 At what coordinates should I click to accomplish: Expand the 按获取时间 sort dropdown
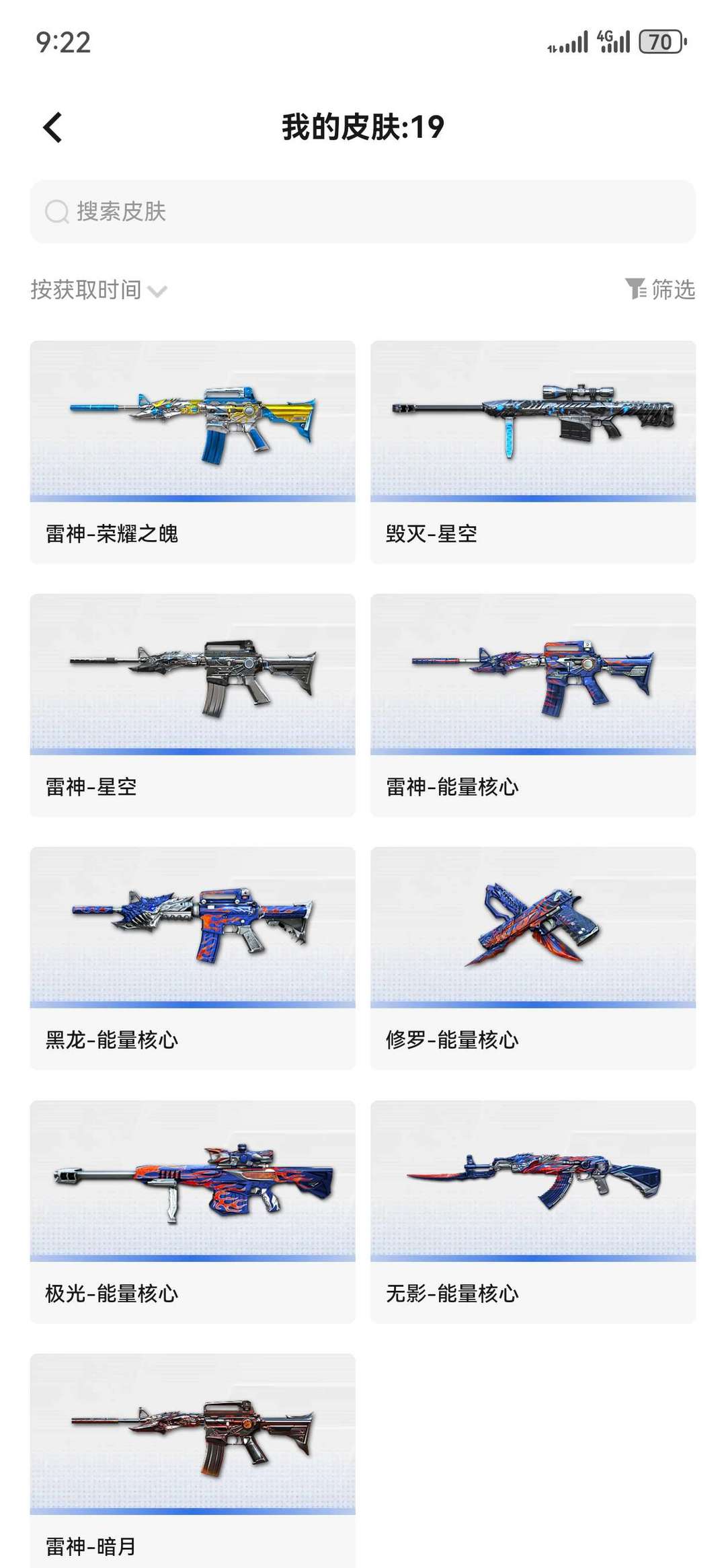[x=99, y=290]
